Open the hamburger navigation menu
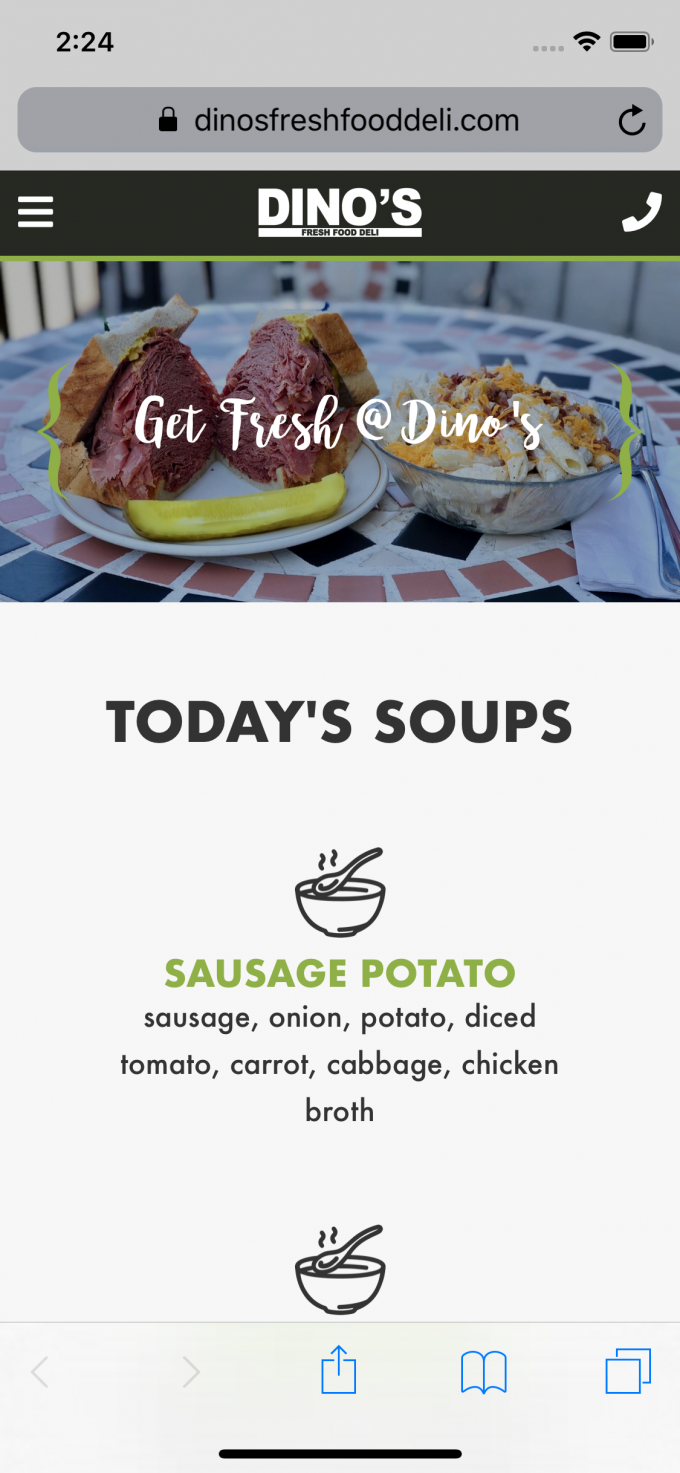 click(35, 212)
